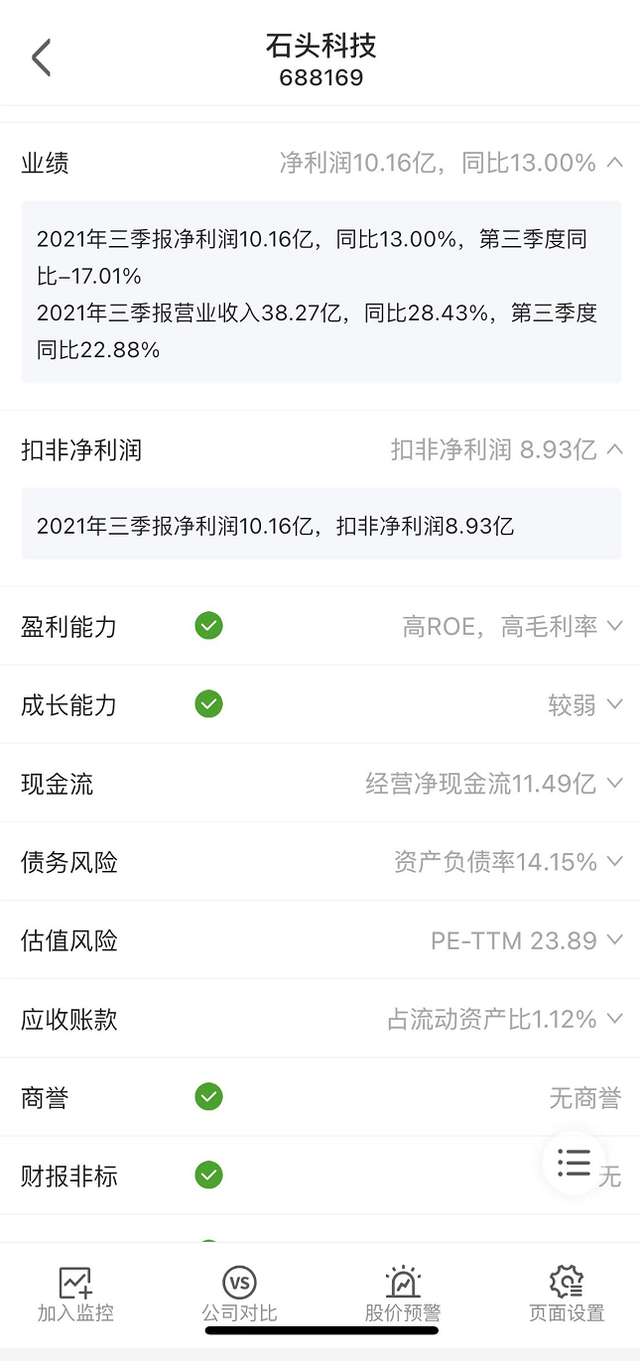Expand the 成长能力 row
Viewport: 640px width, 1361px height.
coord(614,705)
